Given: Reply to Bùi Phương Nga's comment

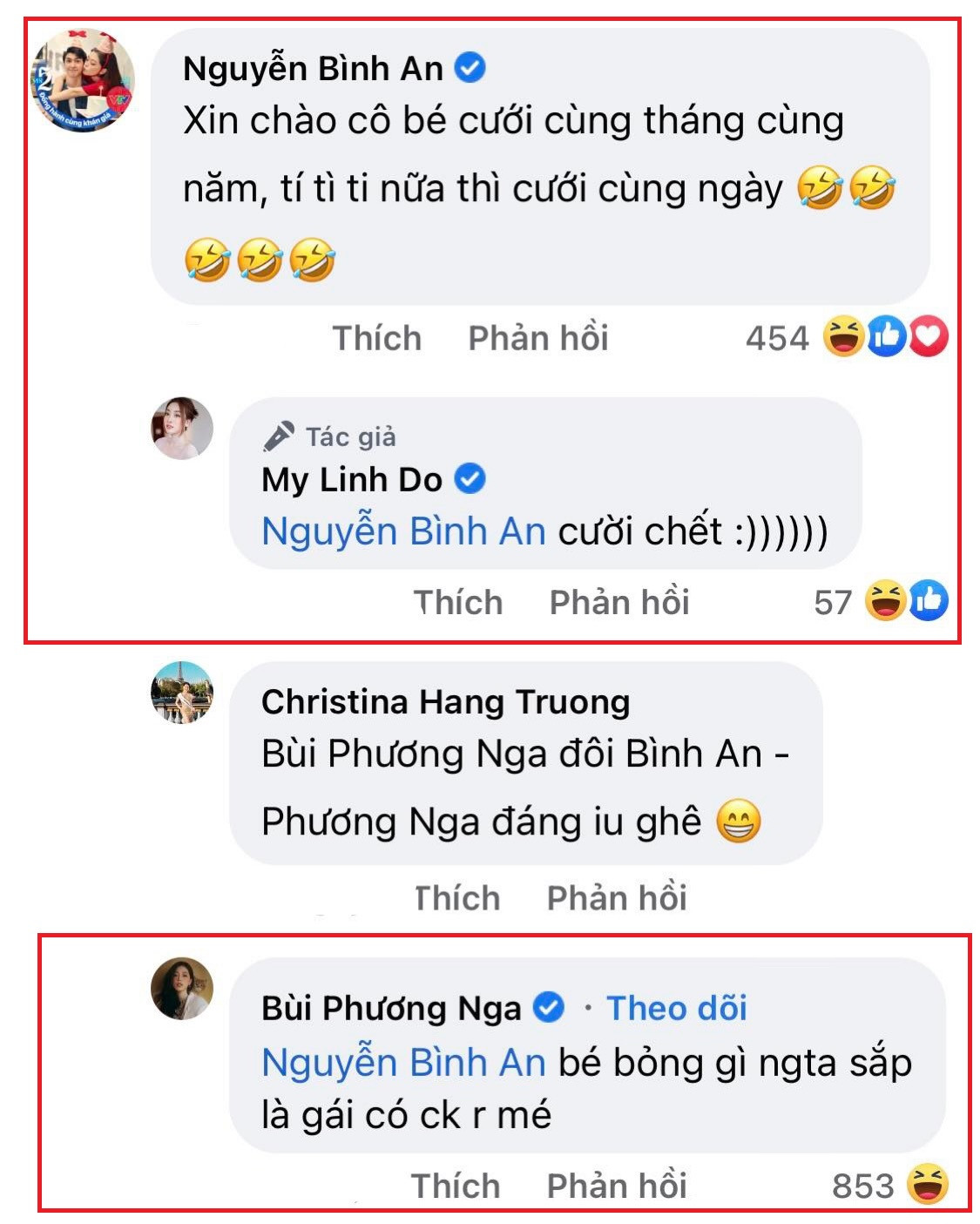Looking at the screenshot, I should (617, 1186).
